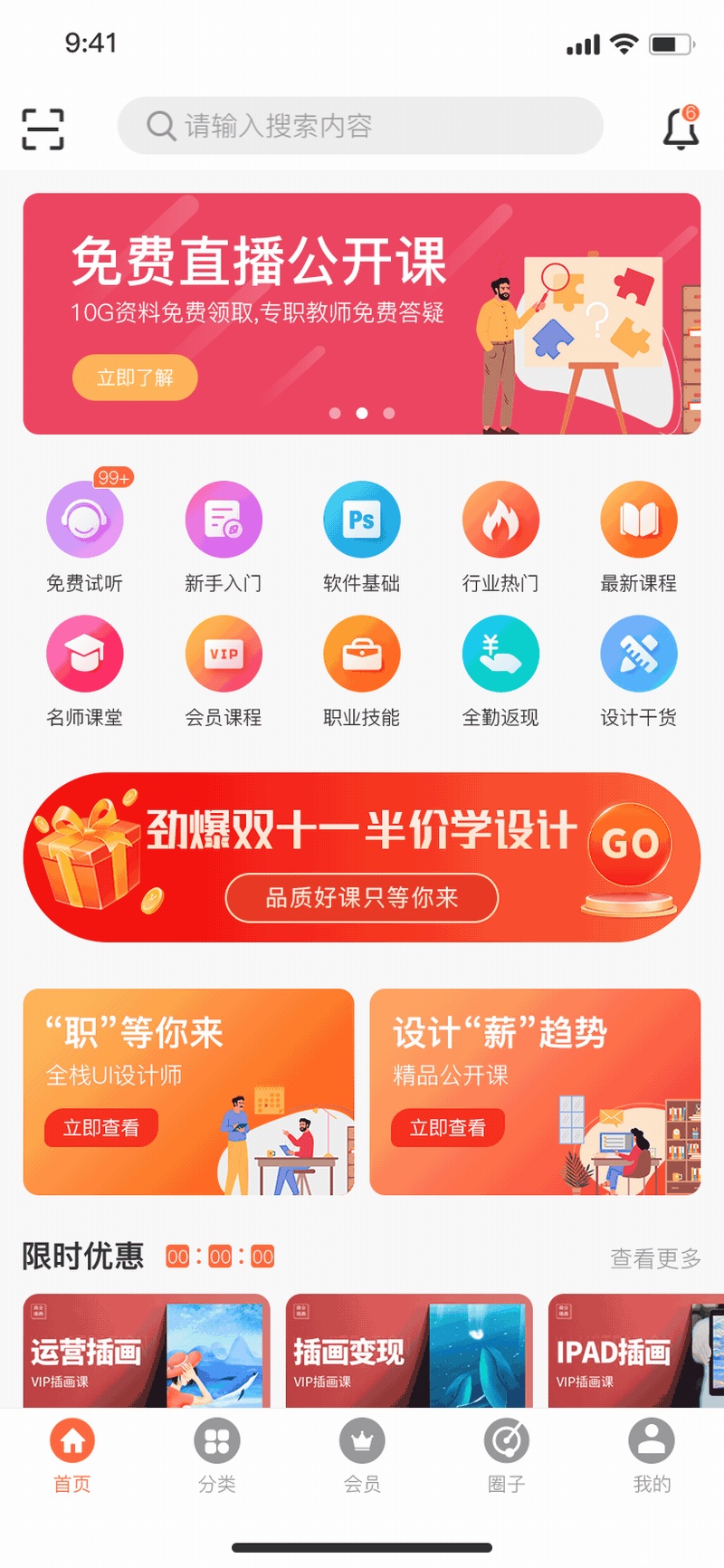
Task: Tap 立即查看 on 全栈UI设计师 card
Action: (x=101, y=1128)
